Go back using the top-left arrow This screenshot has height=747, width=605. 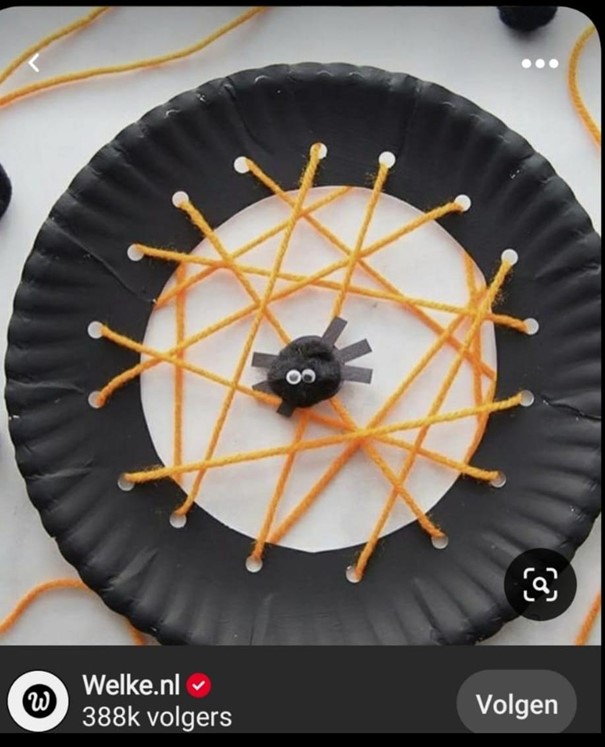pyautogui.click(x=33, y=64)
